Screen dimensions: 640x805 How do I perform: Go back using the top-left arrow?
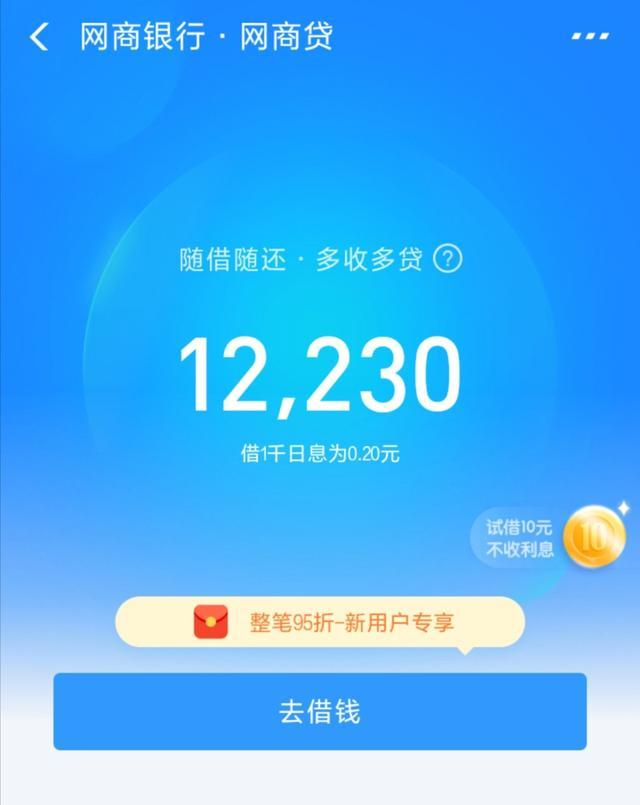click(39, 38)
